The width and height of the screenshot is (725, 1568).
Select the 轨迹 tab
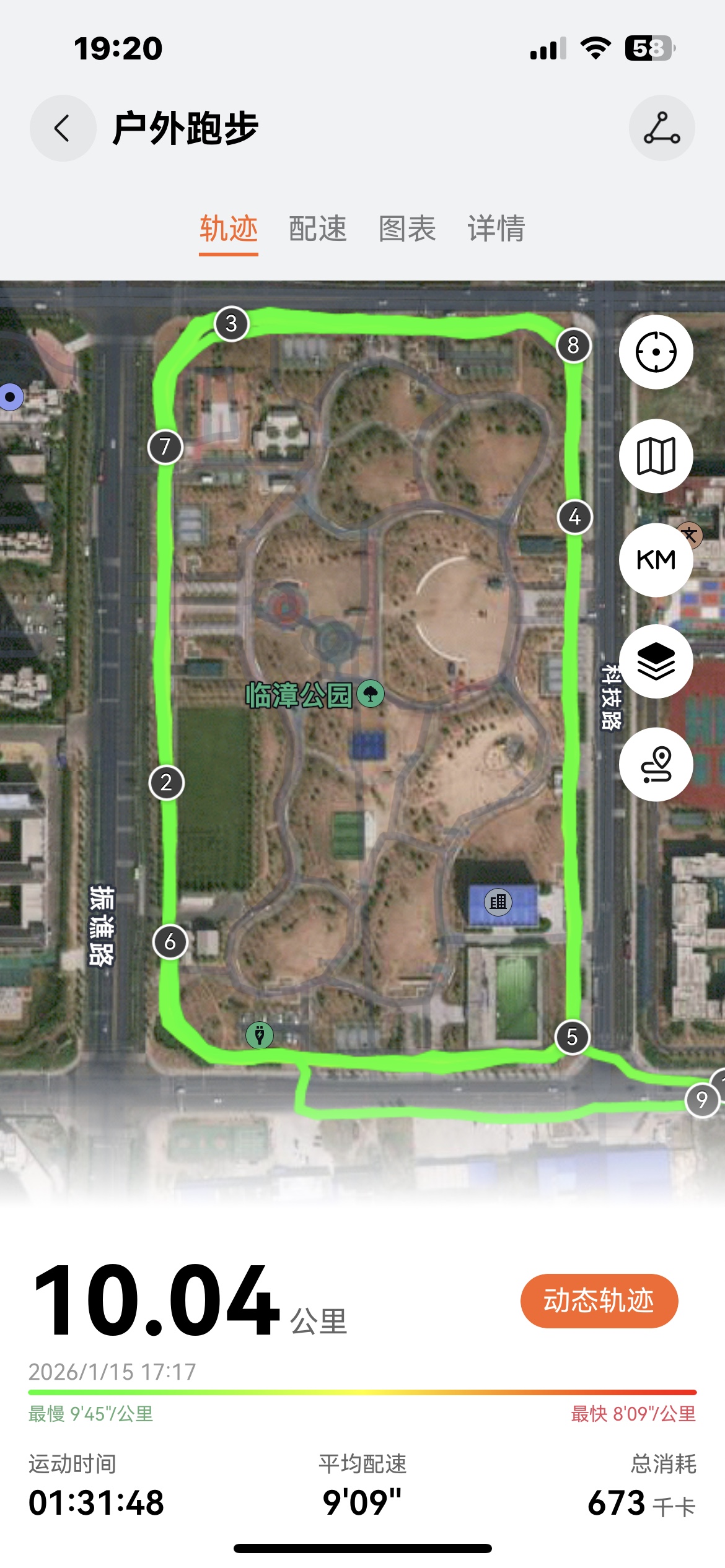[x=229, y=229]
